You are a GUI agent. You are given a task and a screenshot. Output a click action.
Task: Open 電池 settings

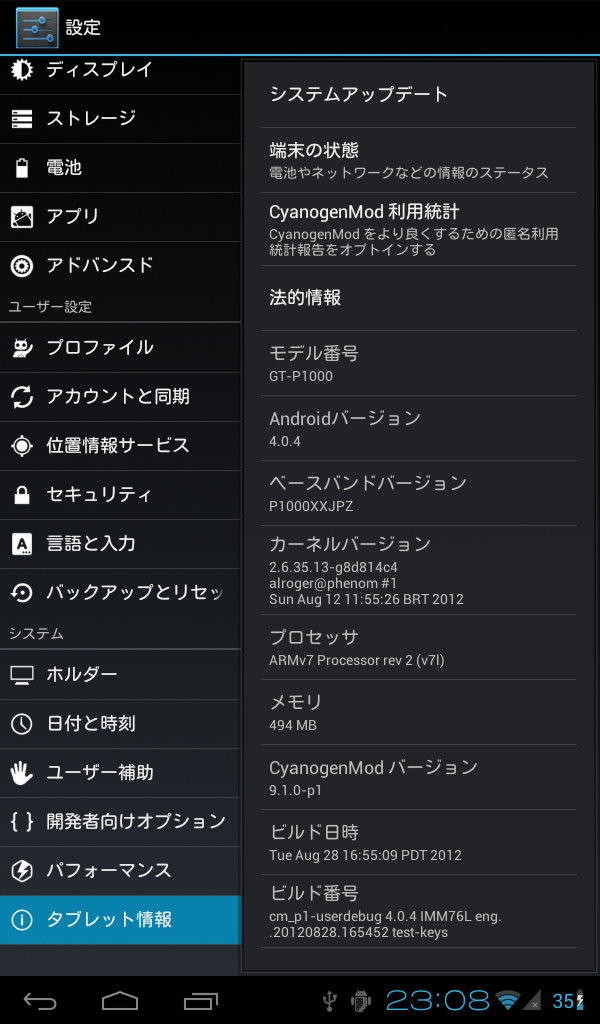pos(120,168)
